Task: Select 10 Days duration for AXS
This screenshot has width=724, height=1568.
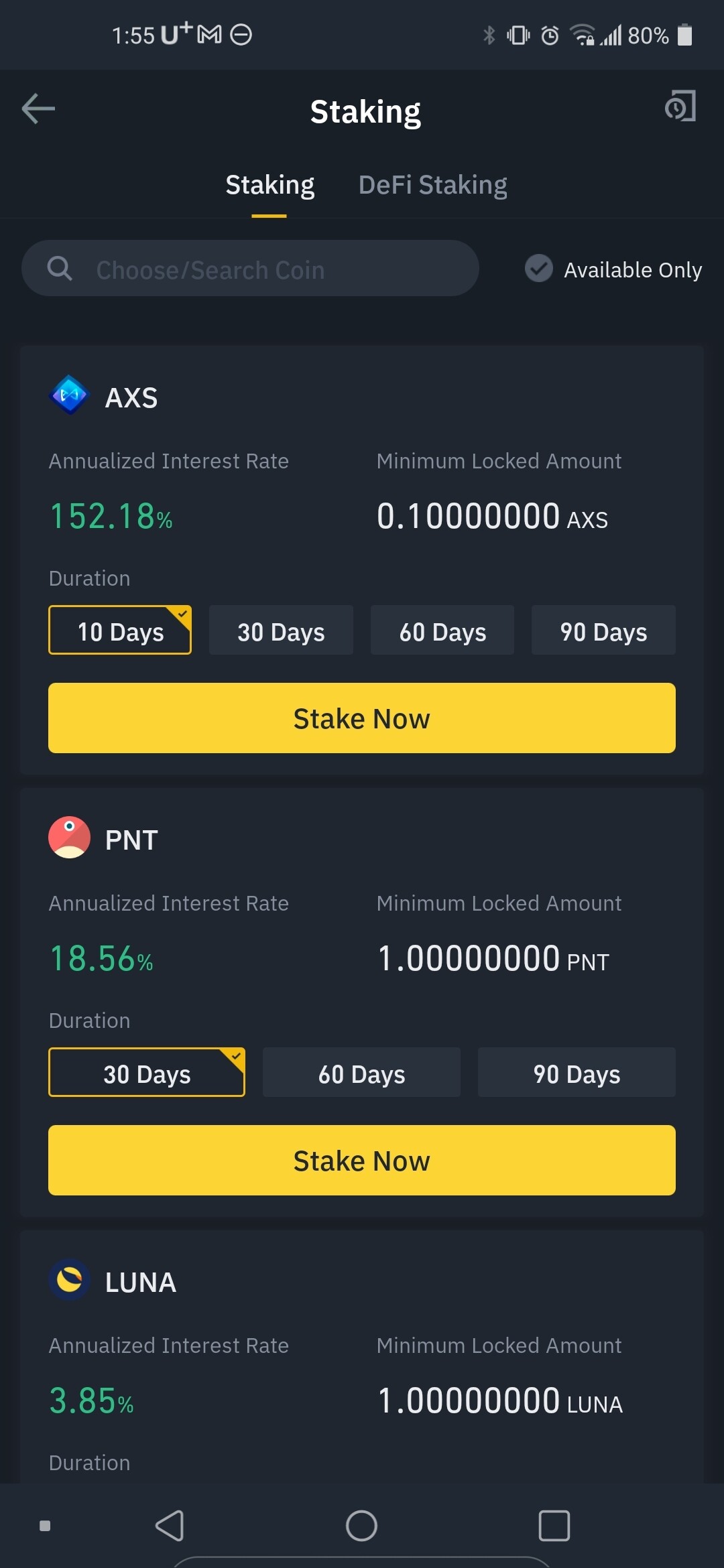Action: 120,631
